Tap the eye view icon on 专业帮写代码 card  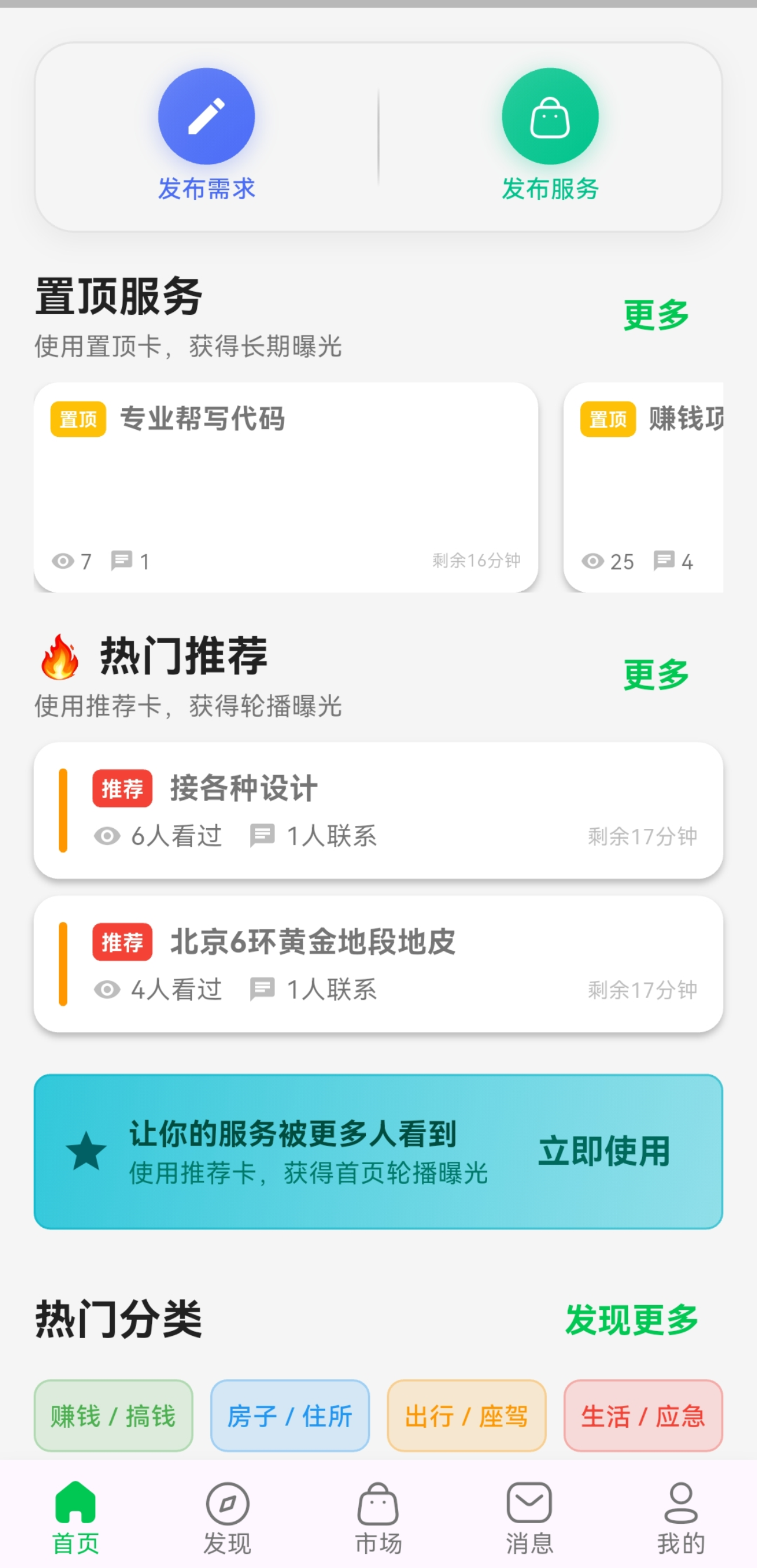click(x=63, y=561)
